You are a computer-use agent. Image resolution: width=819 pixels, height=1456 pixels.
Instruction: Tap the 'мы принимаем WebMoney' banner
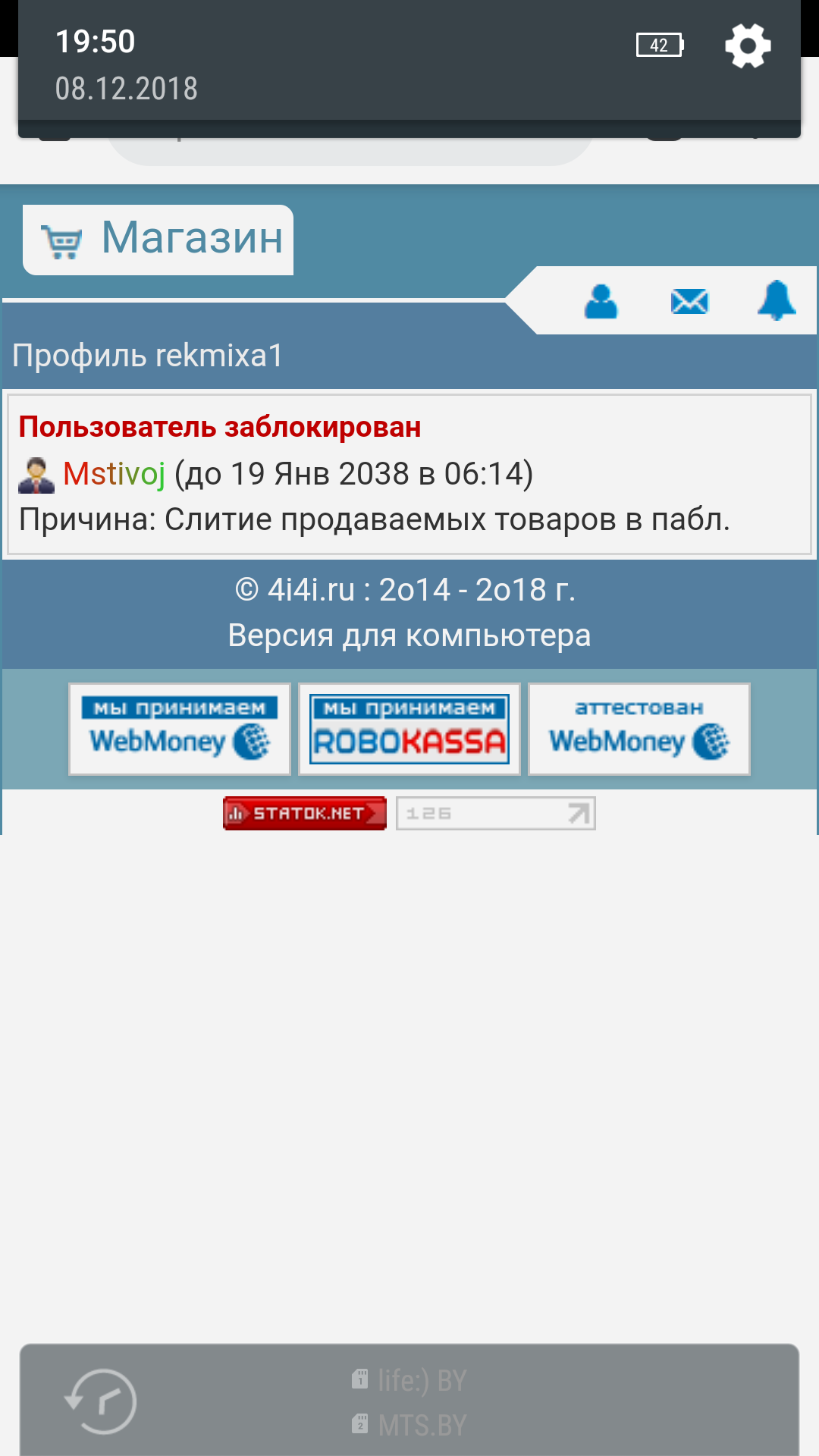[x=180, y=729]
